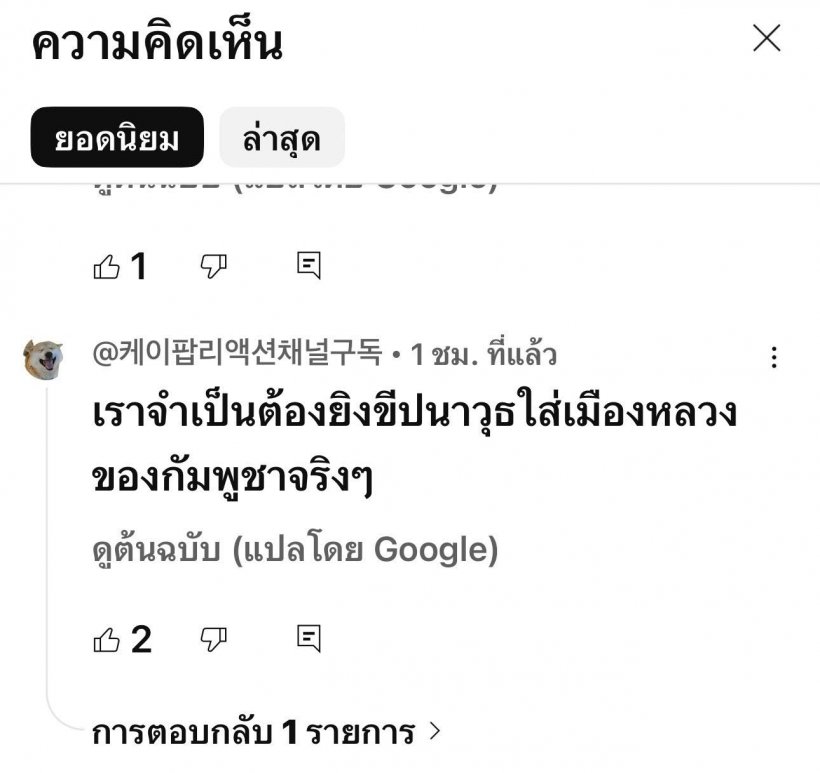The image size is (820, 773).
Task: Open overflow menu for the @케이팝리액션채널구독 comment
Action: point(772,357)
